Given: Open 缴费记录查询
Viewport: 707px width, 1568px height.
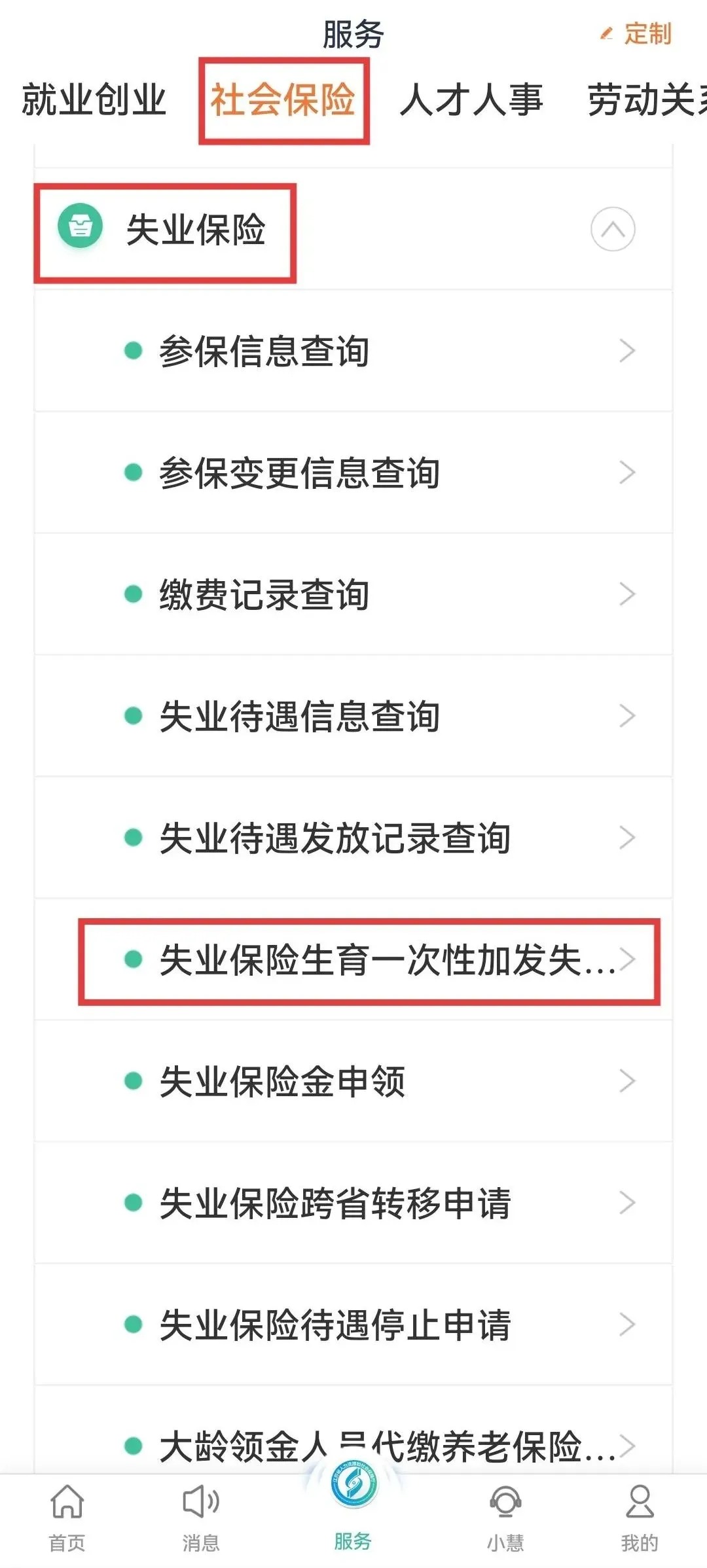Looking at the screenshot, I should point(353,595).
